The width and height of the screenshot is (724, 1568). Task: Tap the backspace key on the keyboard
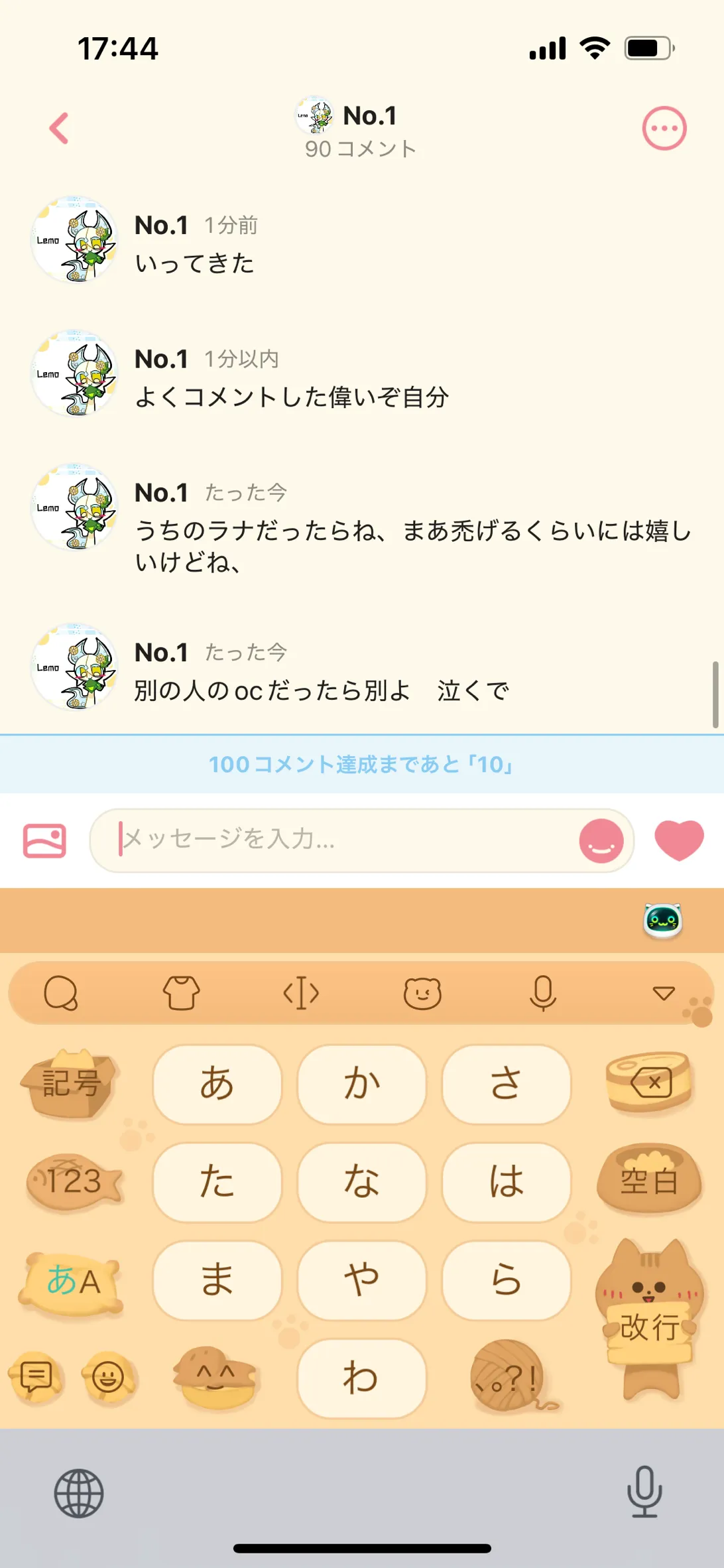click(x=650, y=1084)
